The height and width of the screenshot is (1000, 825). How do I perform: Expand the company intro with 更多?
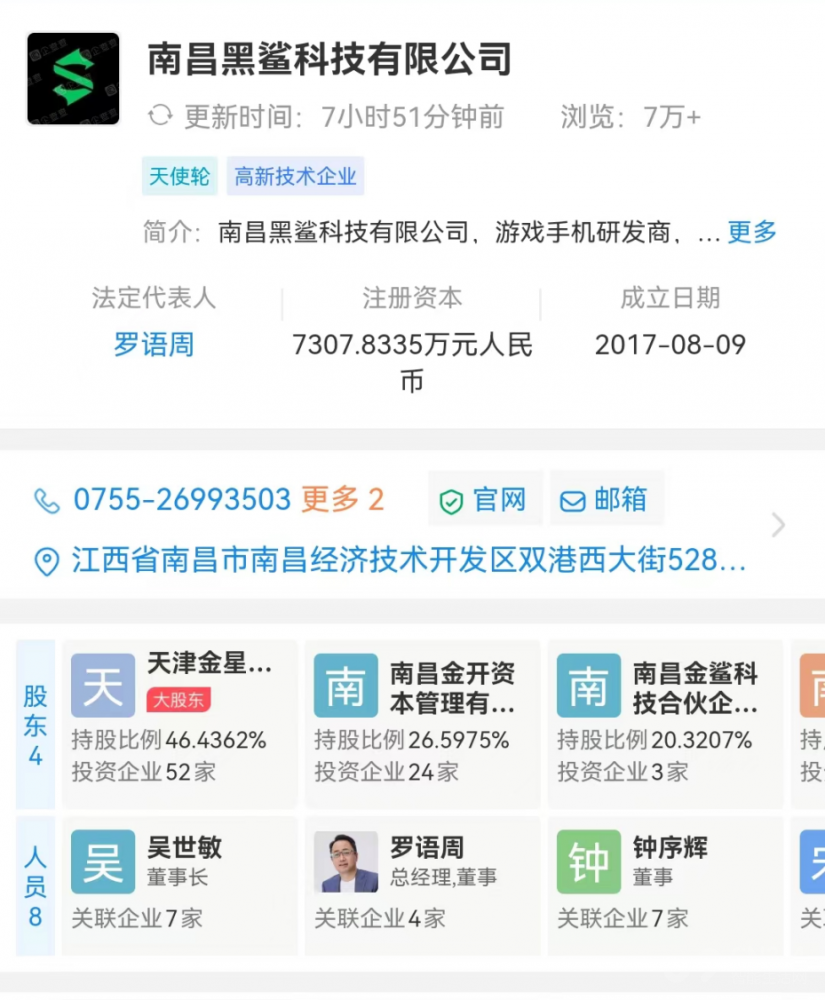coord(752,232)
